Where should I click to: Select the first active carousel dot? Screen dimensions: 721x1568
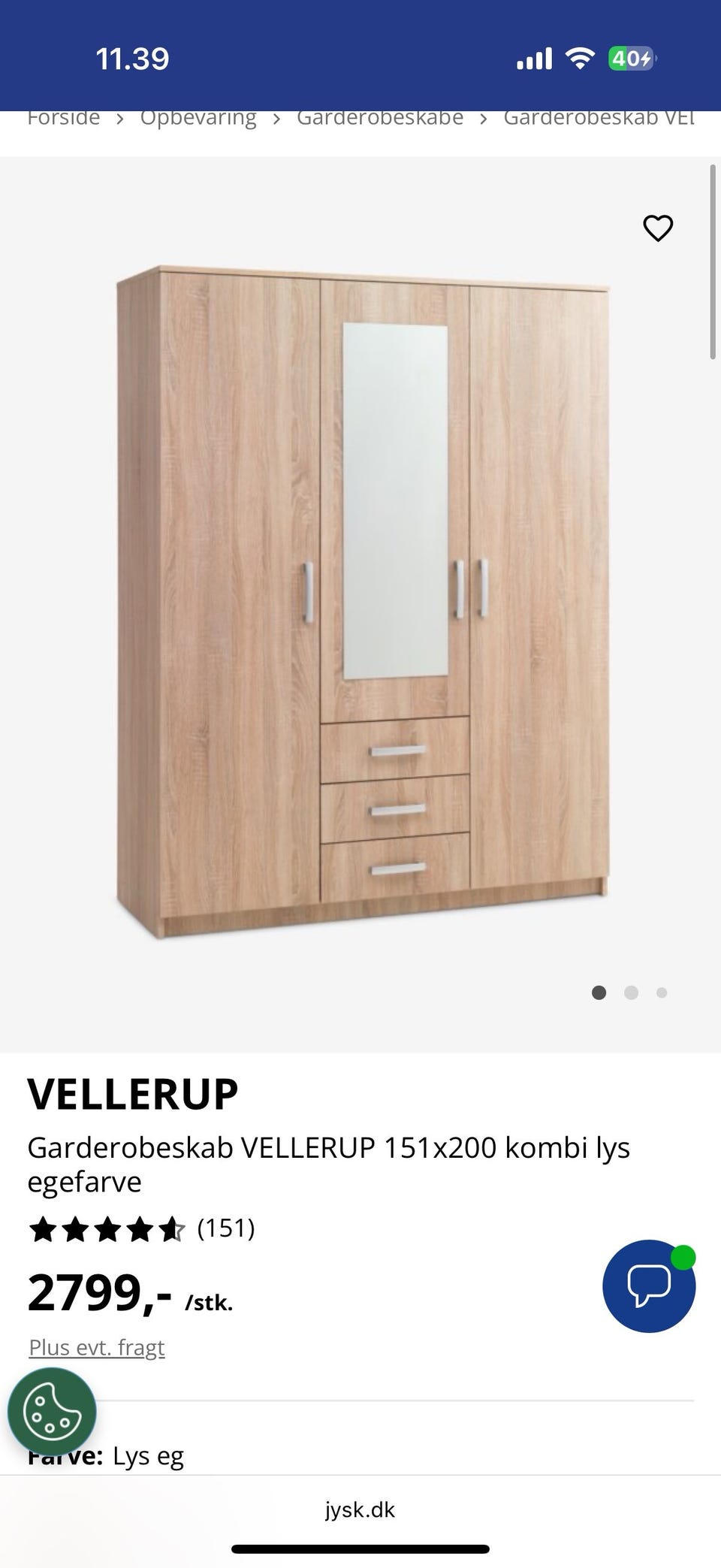[599, 992]
